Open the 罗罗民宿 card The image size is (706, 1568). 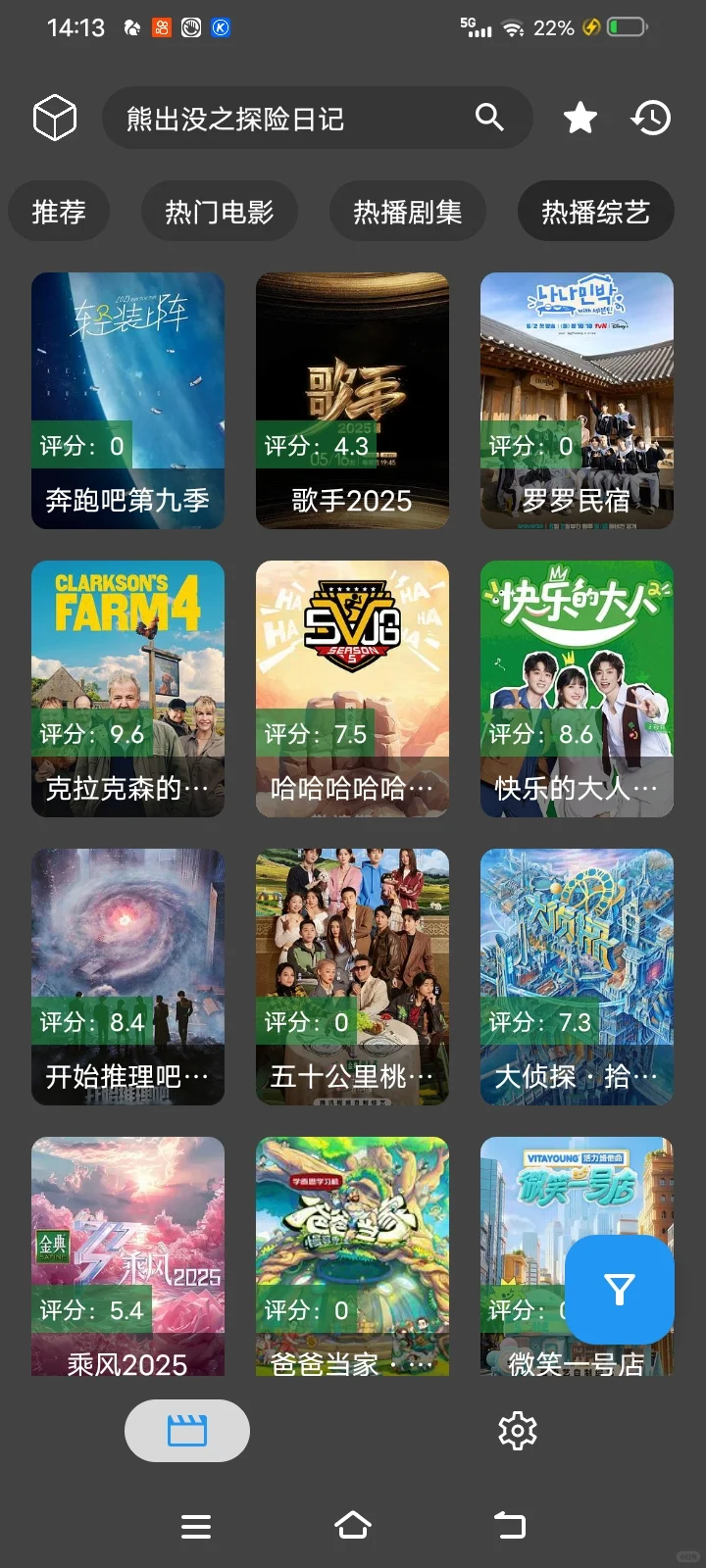577,401
